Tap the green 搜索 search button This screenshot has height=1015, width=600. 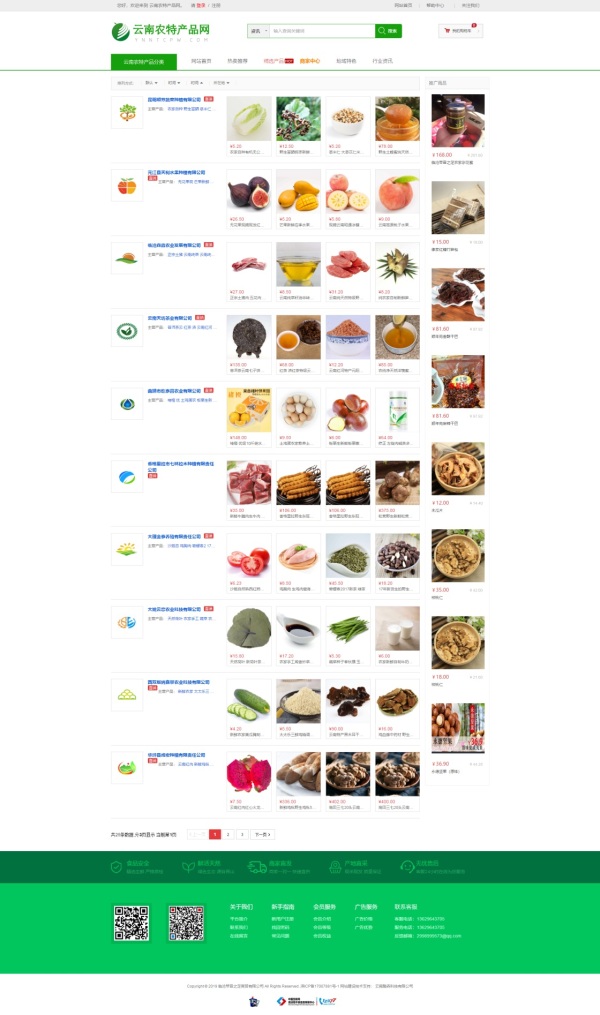click(388, 31)
